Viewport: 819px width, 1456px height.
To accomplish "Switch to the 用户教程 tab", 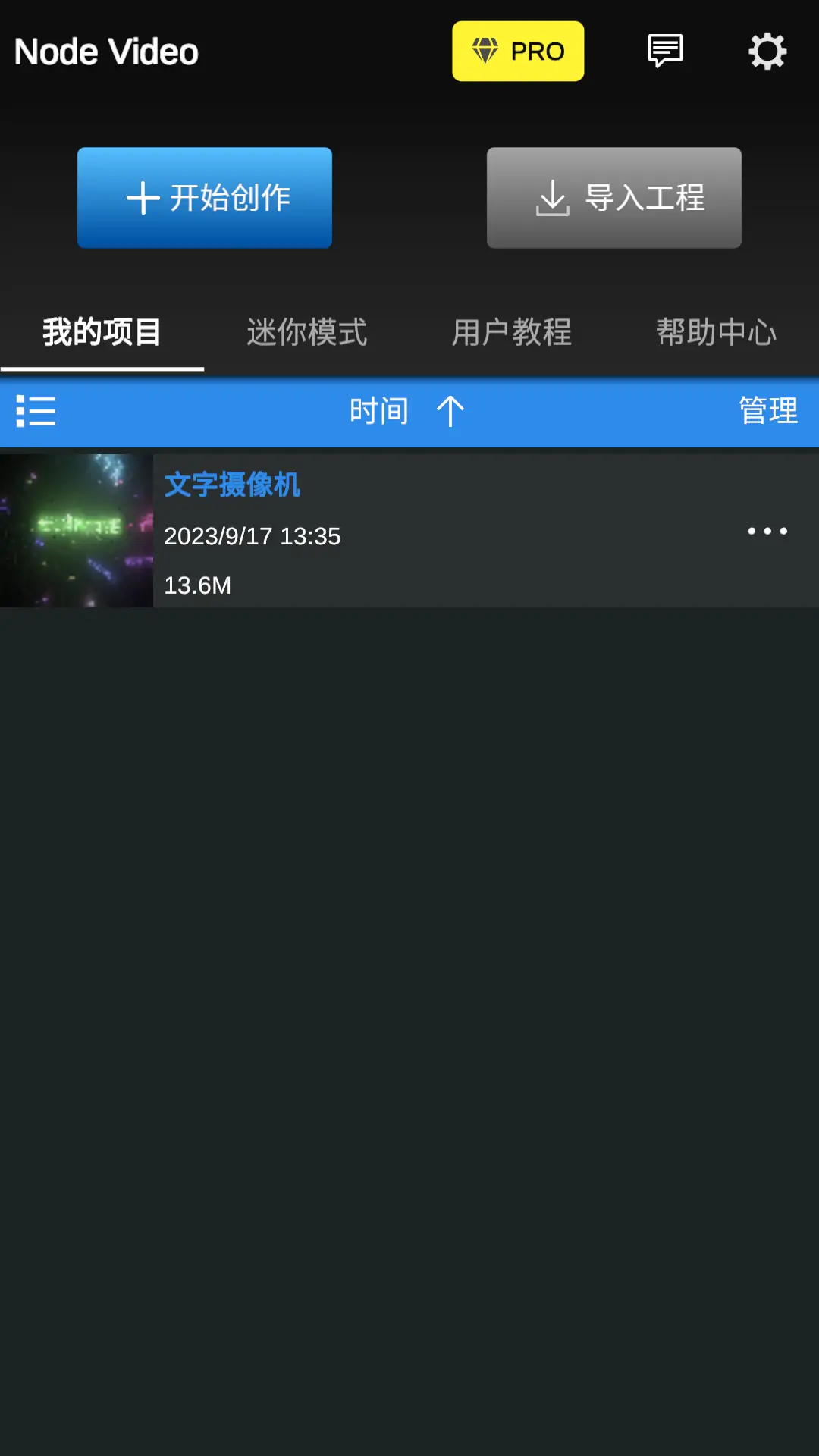I will point(512,332).
